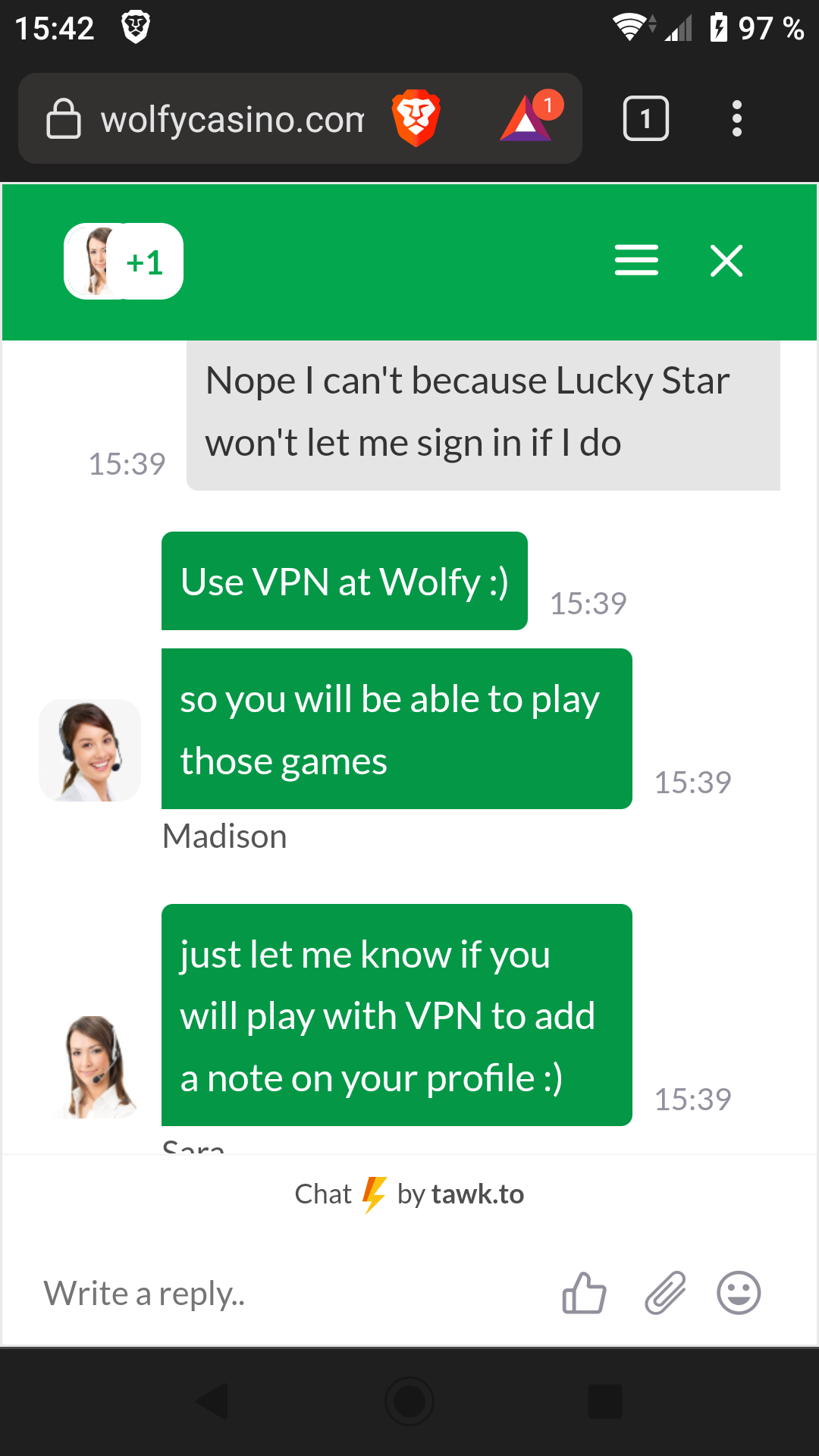Open Brave Shields lion icon

(416, 118)
